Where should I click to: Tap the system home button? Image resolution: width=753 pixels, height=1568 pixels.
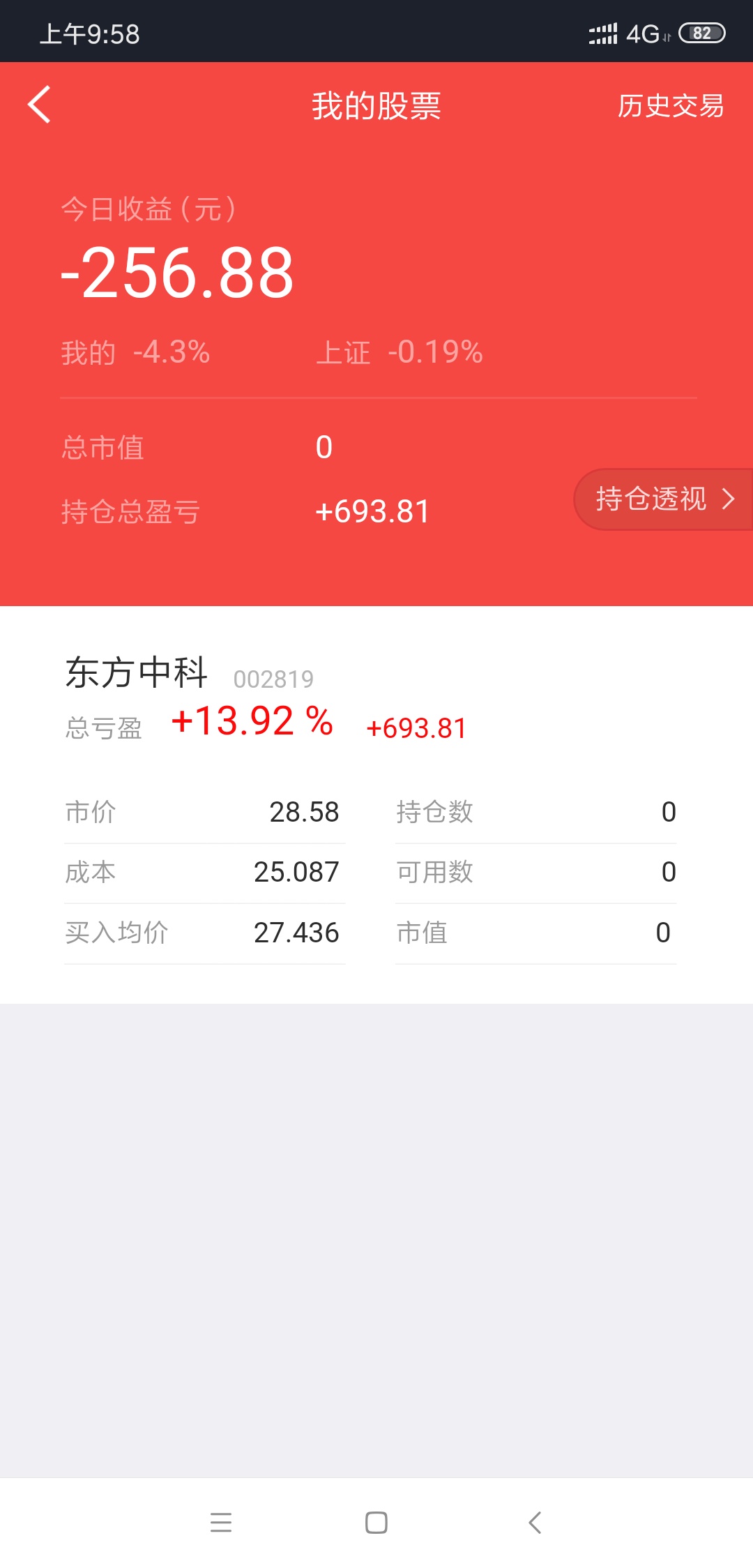(x=376, y=1522)
